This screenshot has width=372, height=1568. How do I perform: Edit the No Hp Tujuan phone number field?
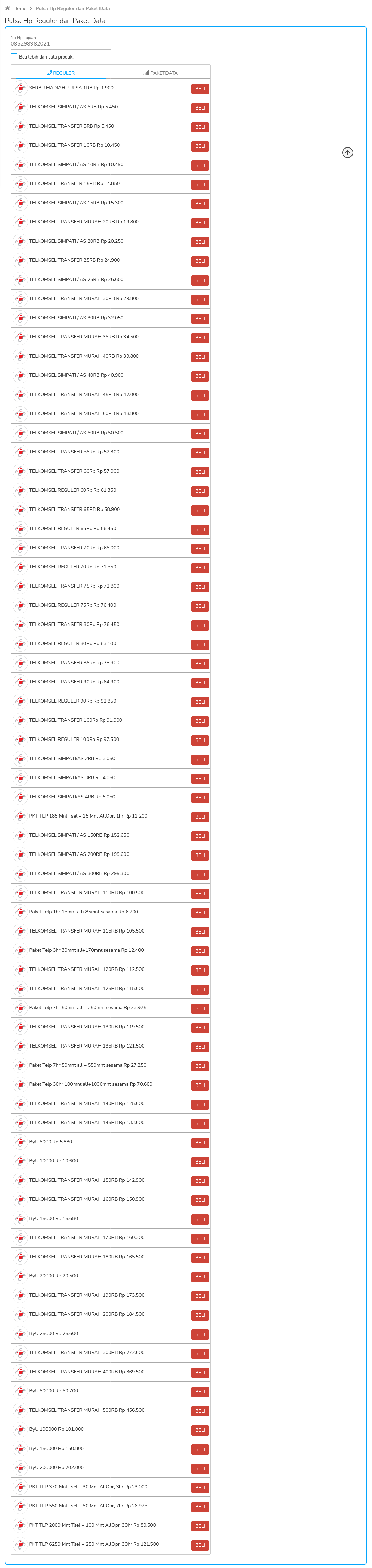[x=59, y=44]
